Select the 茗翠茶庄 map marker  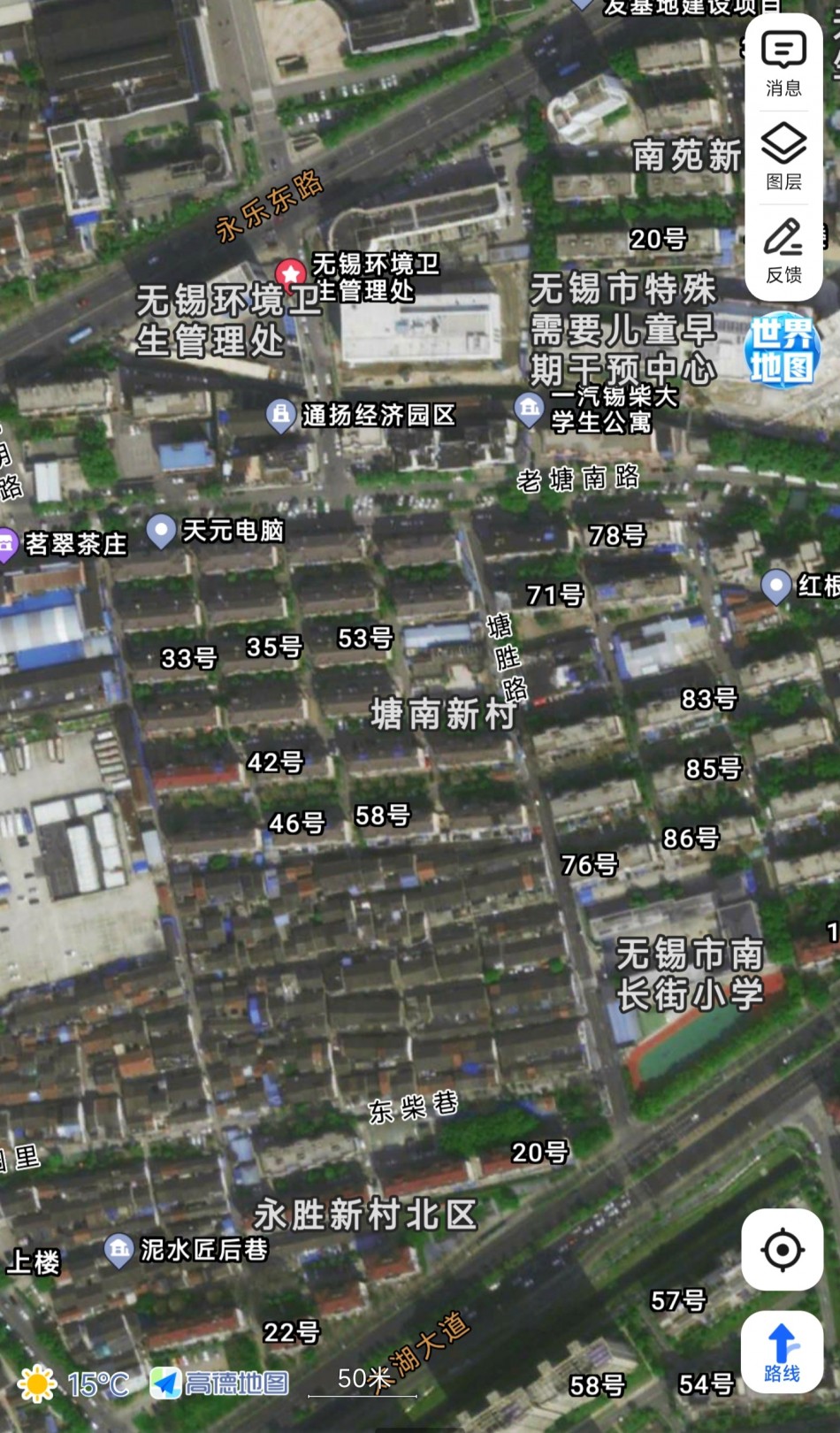[7, 543]
